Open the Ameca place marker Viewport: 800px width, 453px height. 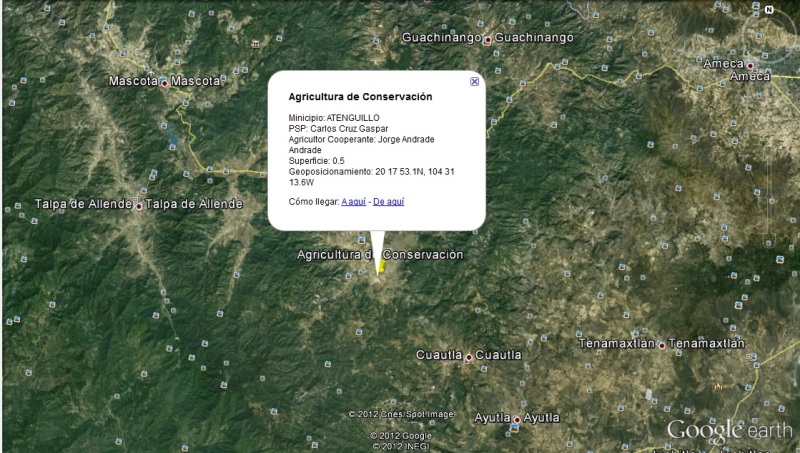(749, 66)
